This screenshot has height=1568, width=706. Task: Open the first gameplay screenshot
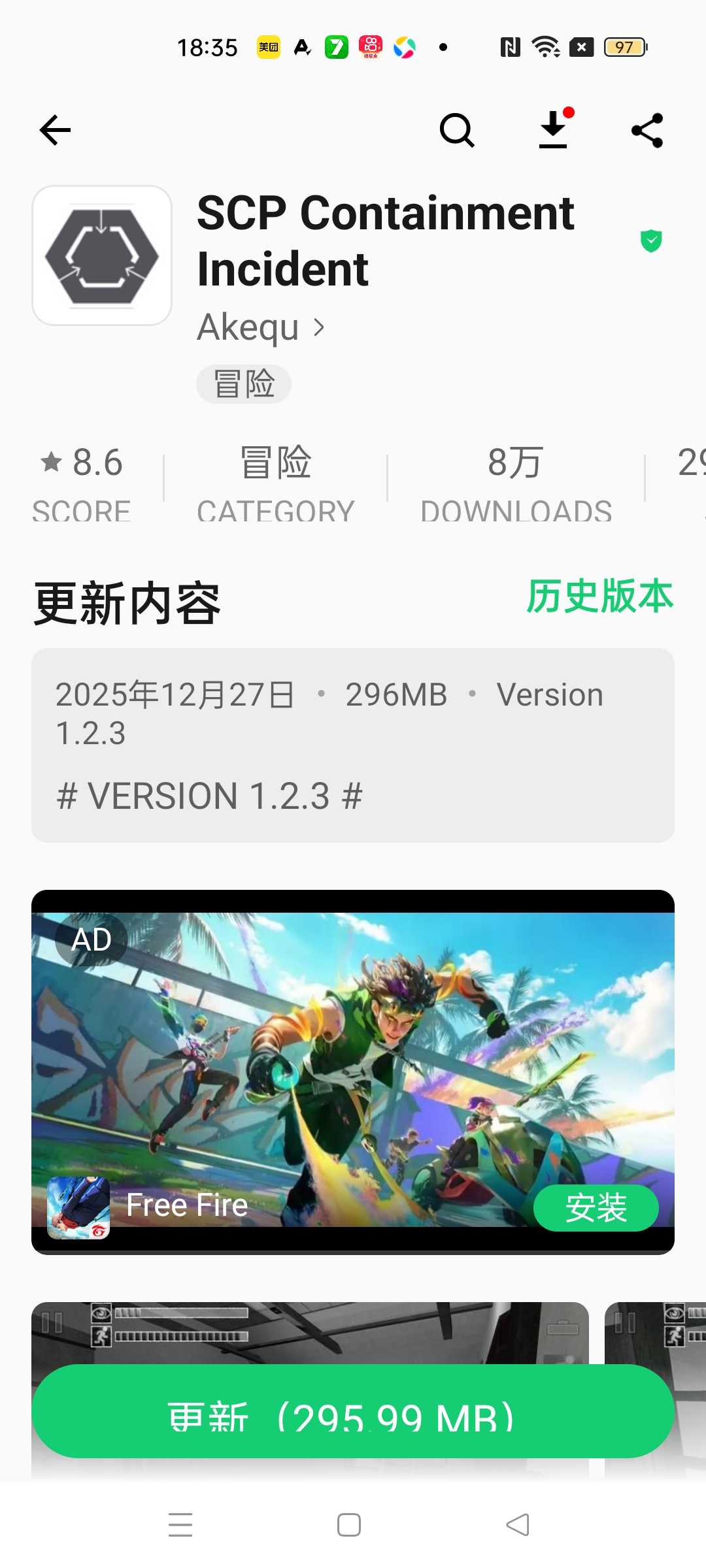tap(310, 1333)
